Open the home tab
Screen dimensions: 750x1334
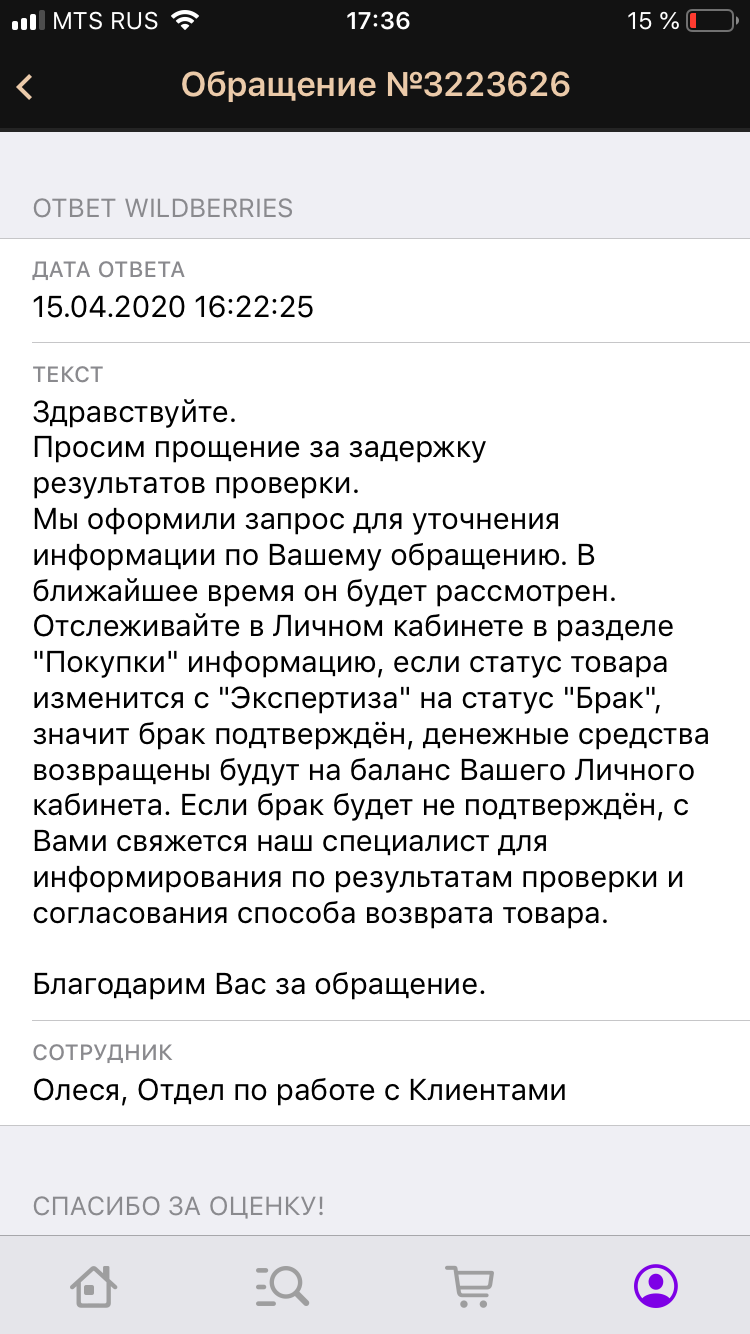(x=94, y=1285)
